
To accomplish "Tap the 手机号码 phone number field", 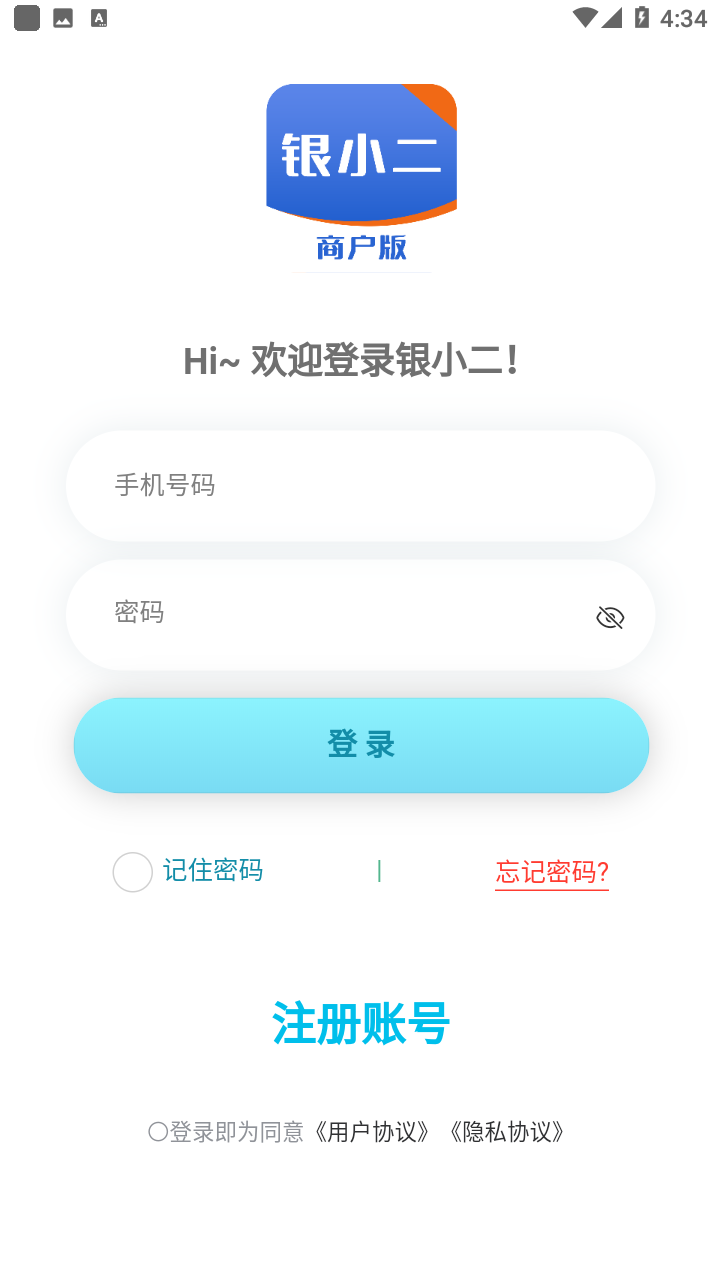I will [x=360, y=486].
